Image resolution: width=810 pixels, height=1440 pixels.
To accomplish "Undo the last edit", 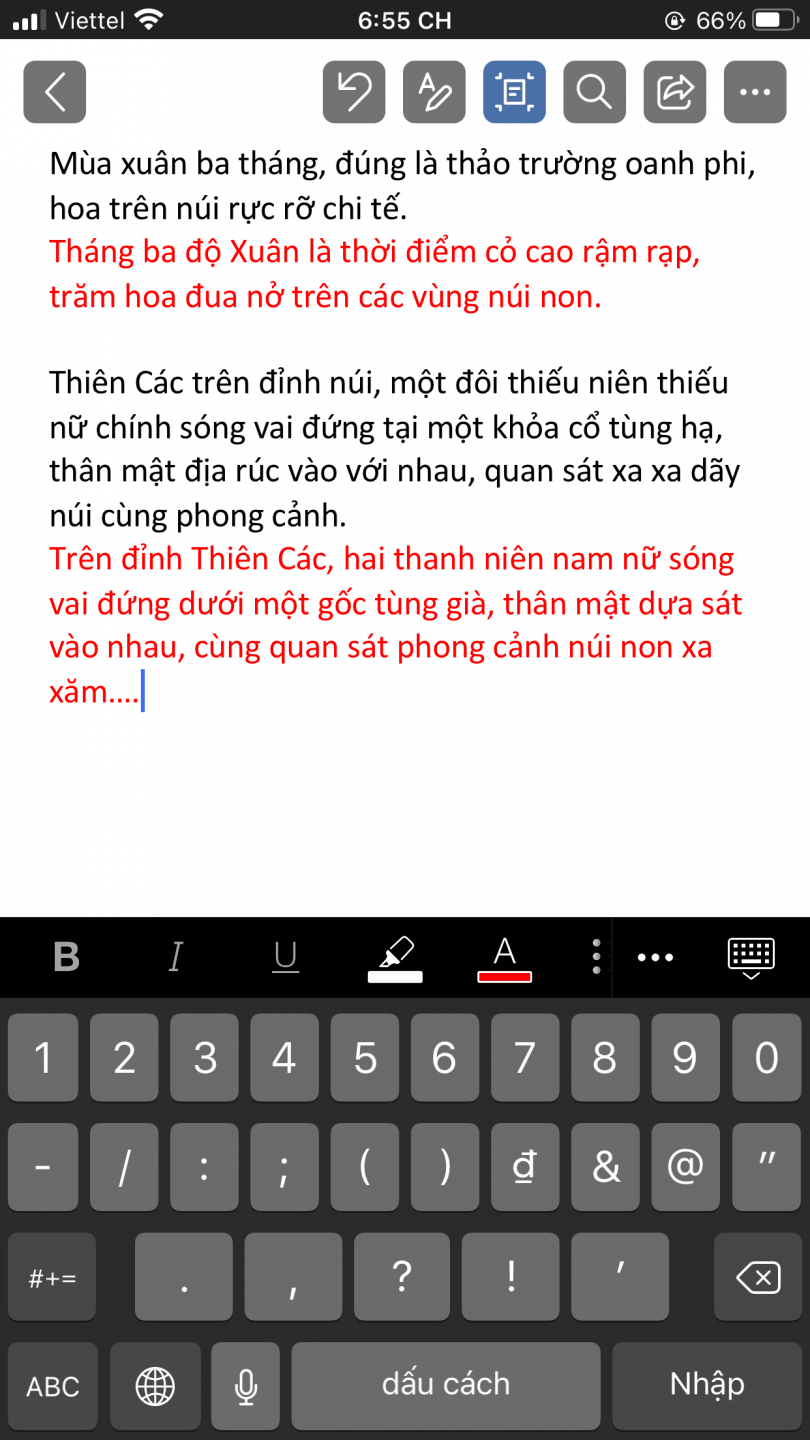I will [x=354, y=92].
